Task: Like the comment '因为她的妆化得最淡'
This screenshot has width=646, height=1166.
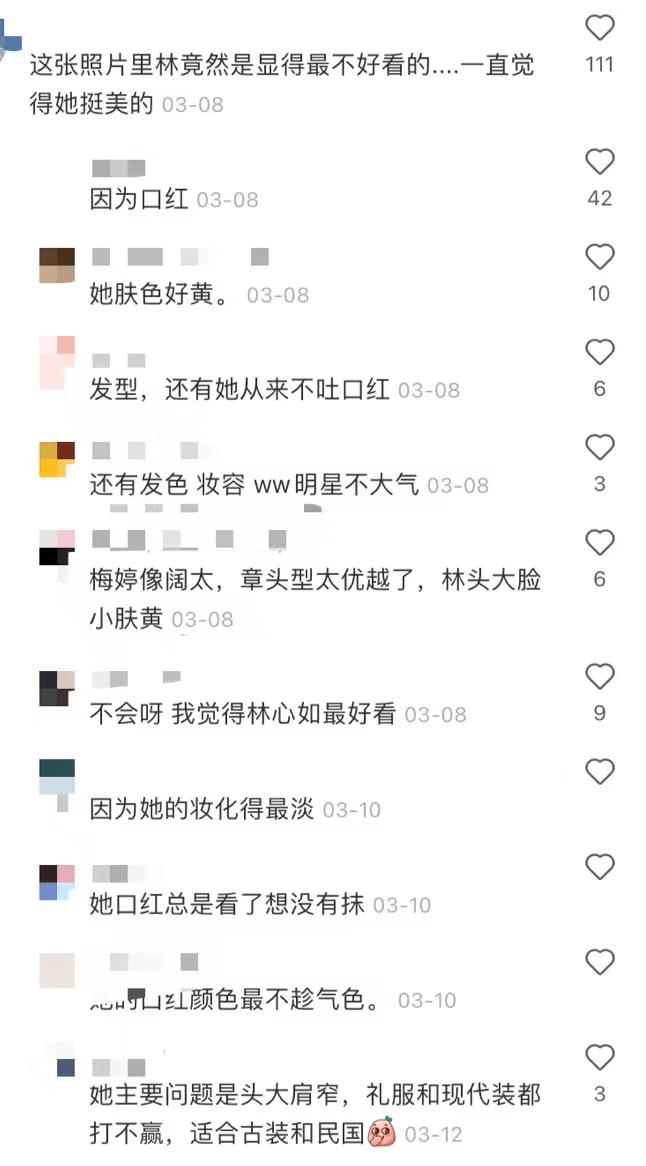Action: click(x=599, y=772)
